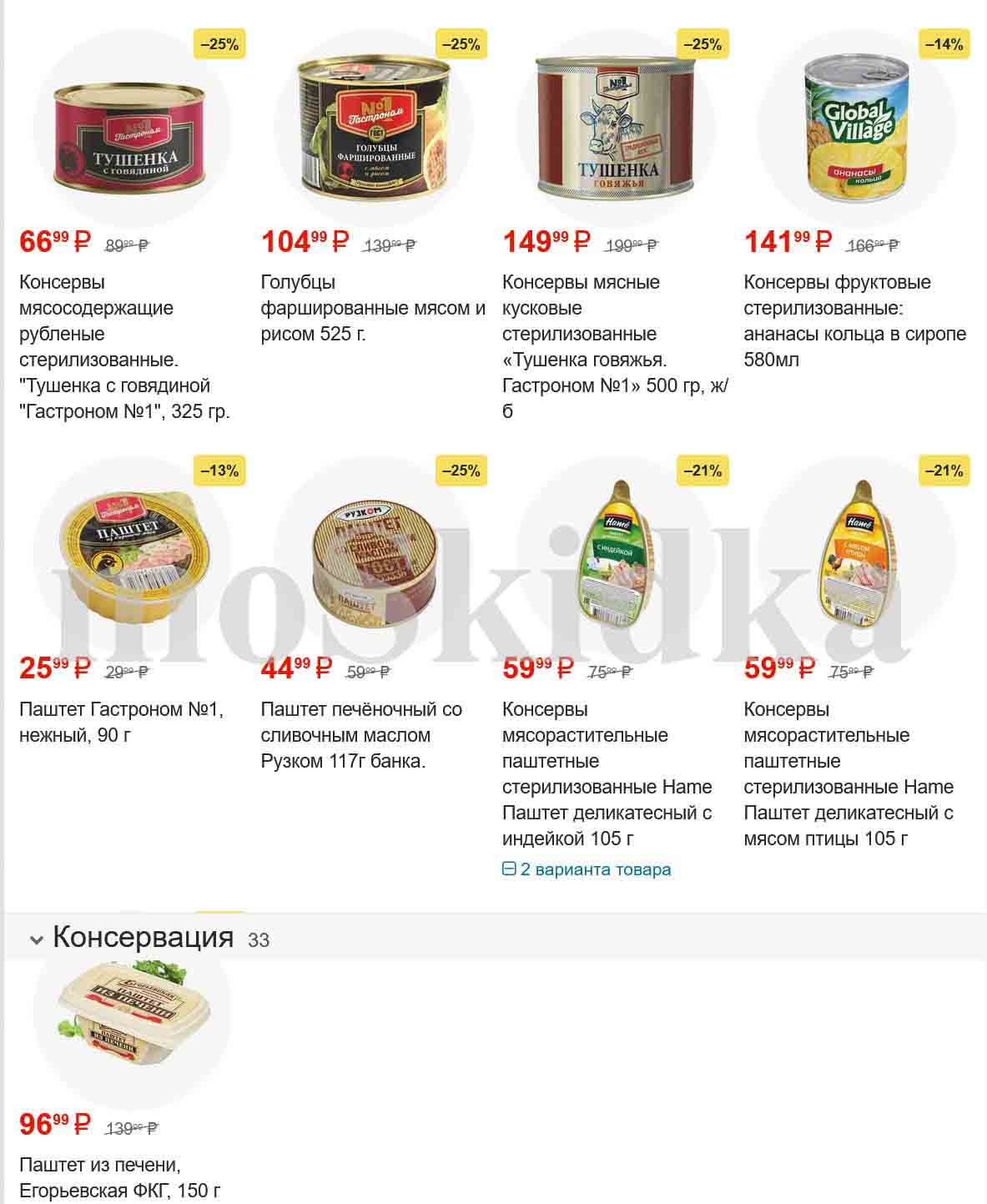Viewport: 987px width, 1204px height.
Task: Open Голубцы фаршированные мясом и рисом card
Action: tap(372, 308)
